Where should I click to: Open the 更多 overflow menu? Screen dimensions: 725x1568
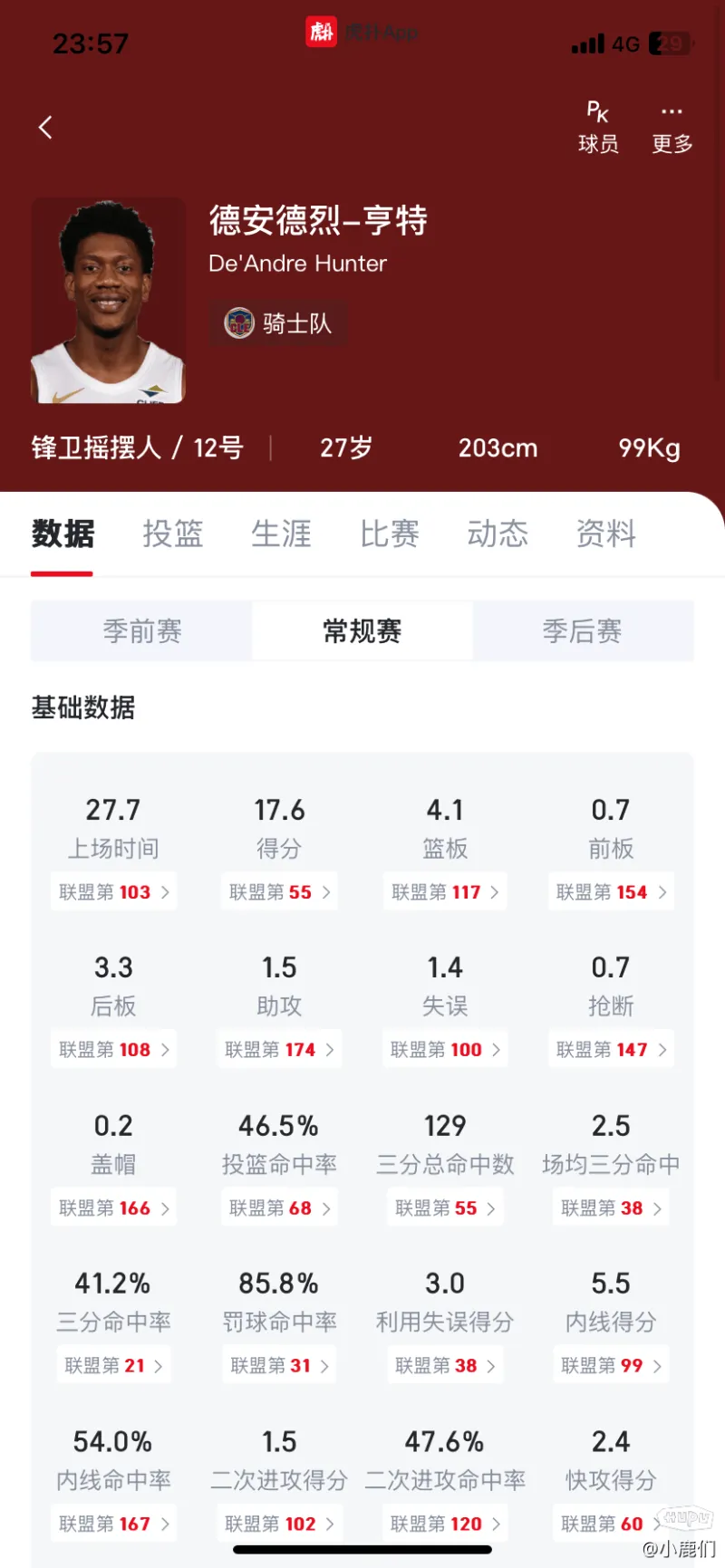coord(672,128)
